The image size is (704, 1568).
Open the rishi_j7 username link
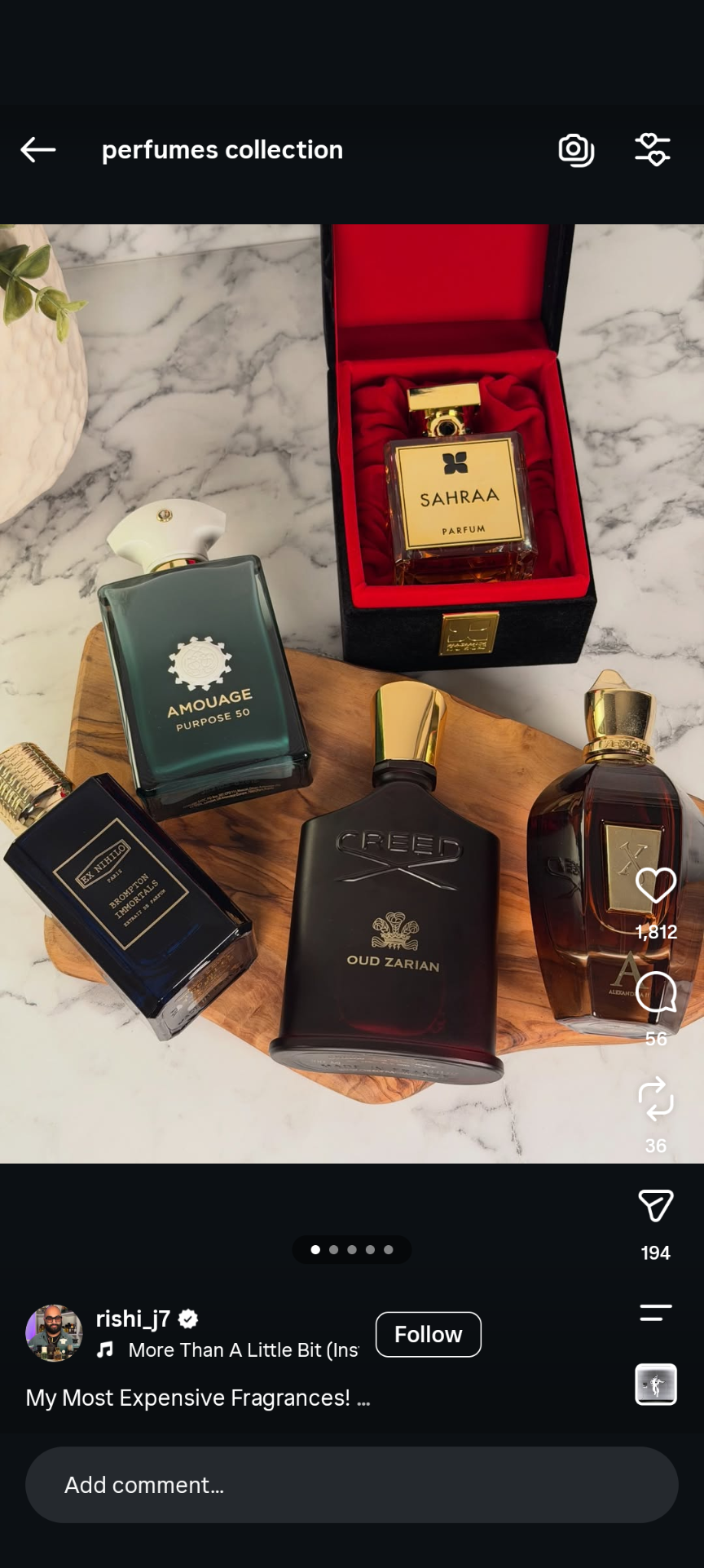pyautogui.click(x=133, y=1318)
